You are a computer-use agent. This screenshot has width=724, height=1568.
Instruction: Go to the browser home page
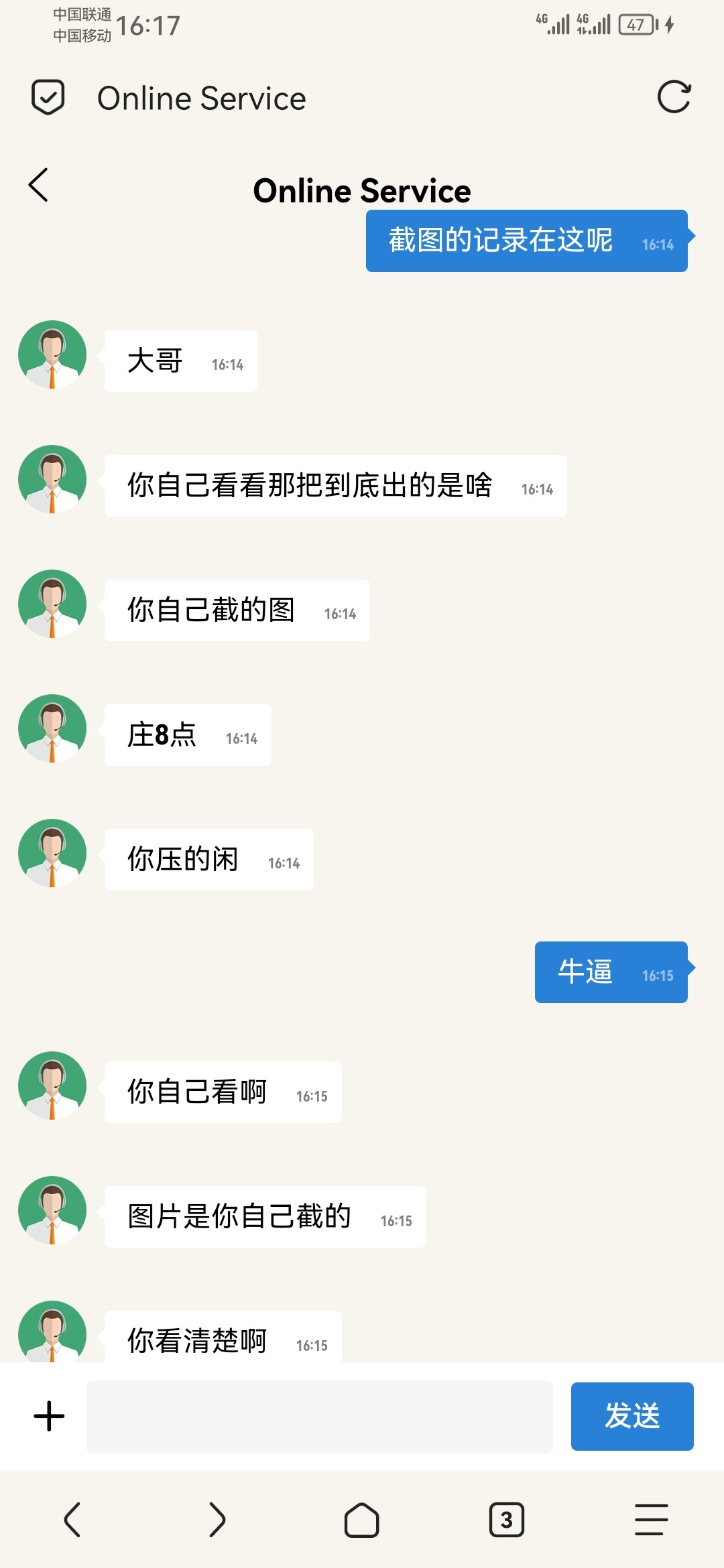(x=362, y=1519)
